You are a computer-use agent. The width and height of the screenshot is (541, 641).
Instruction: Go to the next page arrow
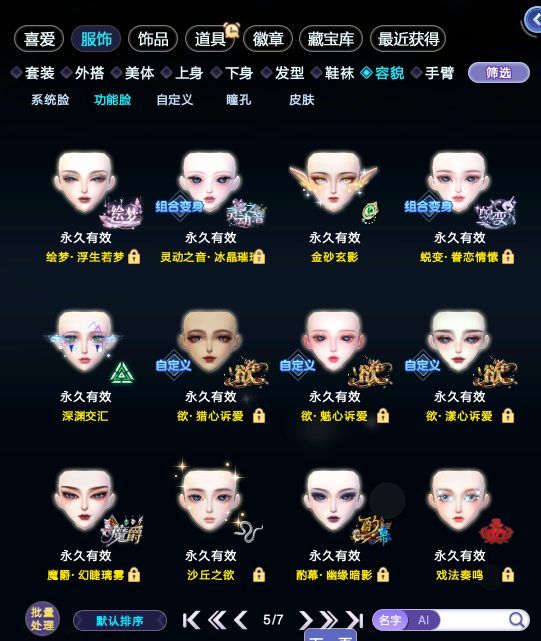coord(305,620)
